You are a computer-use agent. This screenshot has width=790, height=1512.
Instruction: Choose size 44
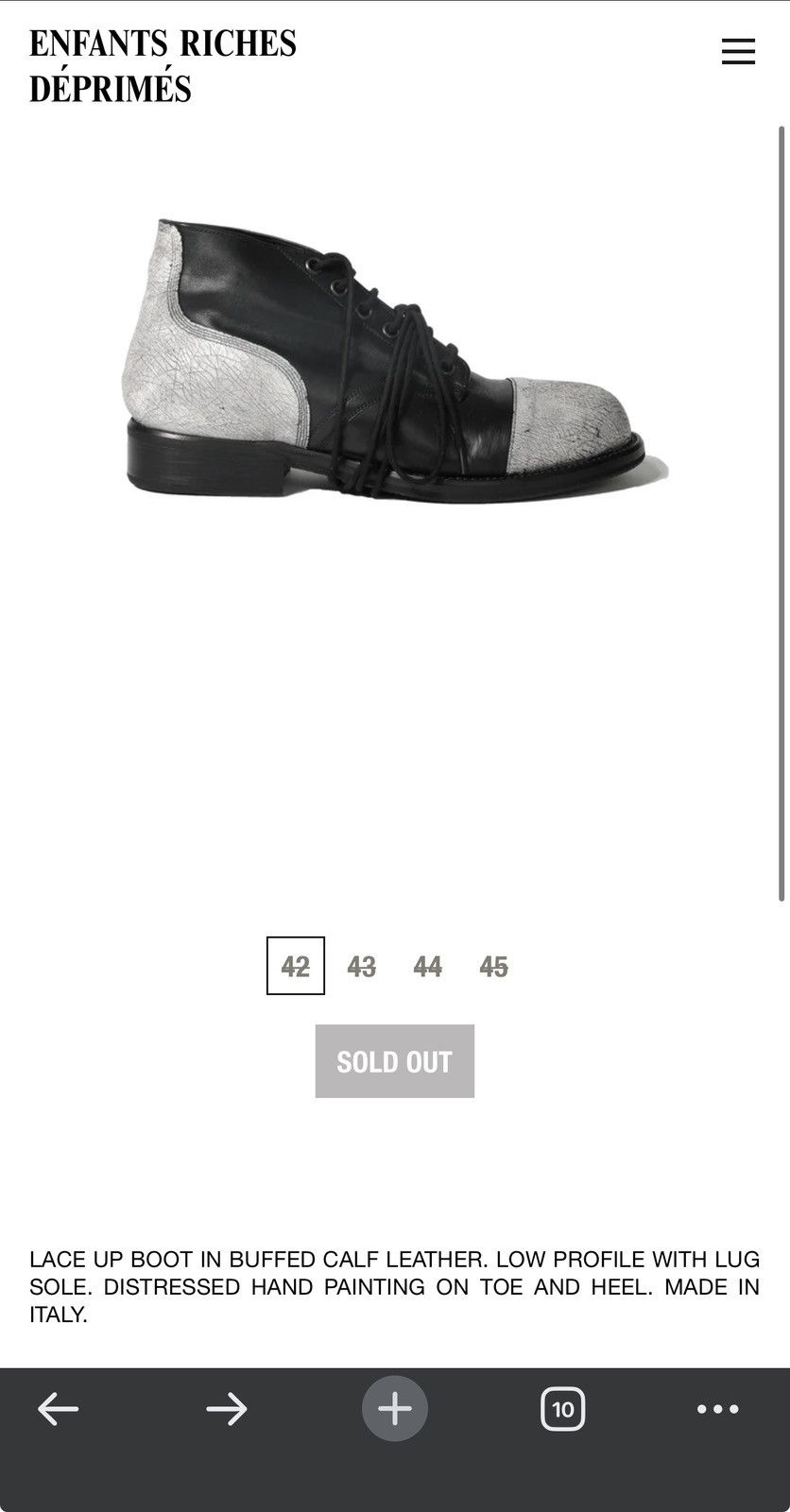point(428,966)
